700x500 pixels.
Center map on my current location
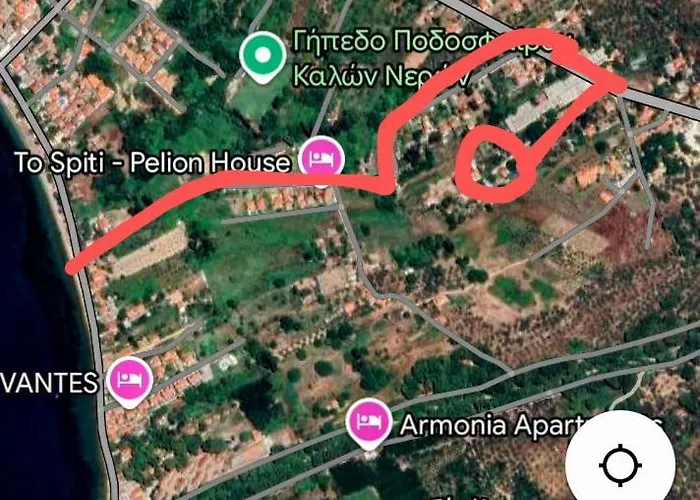619,464
